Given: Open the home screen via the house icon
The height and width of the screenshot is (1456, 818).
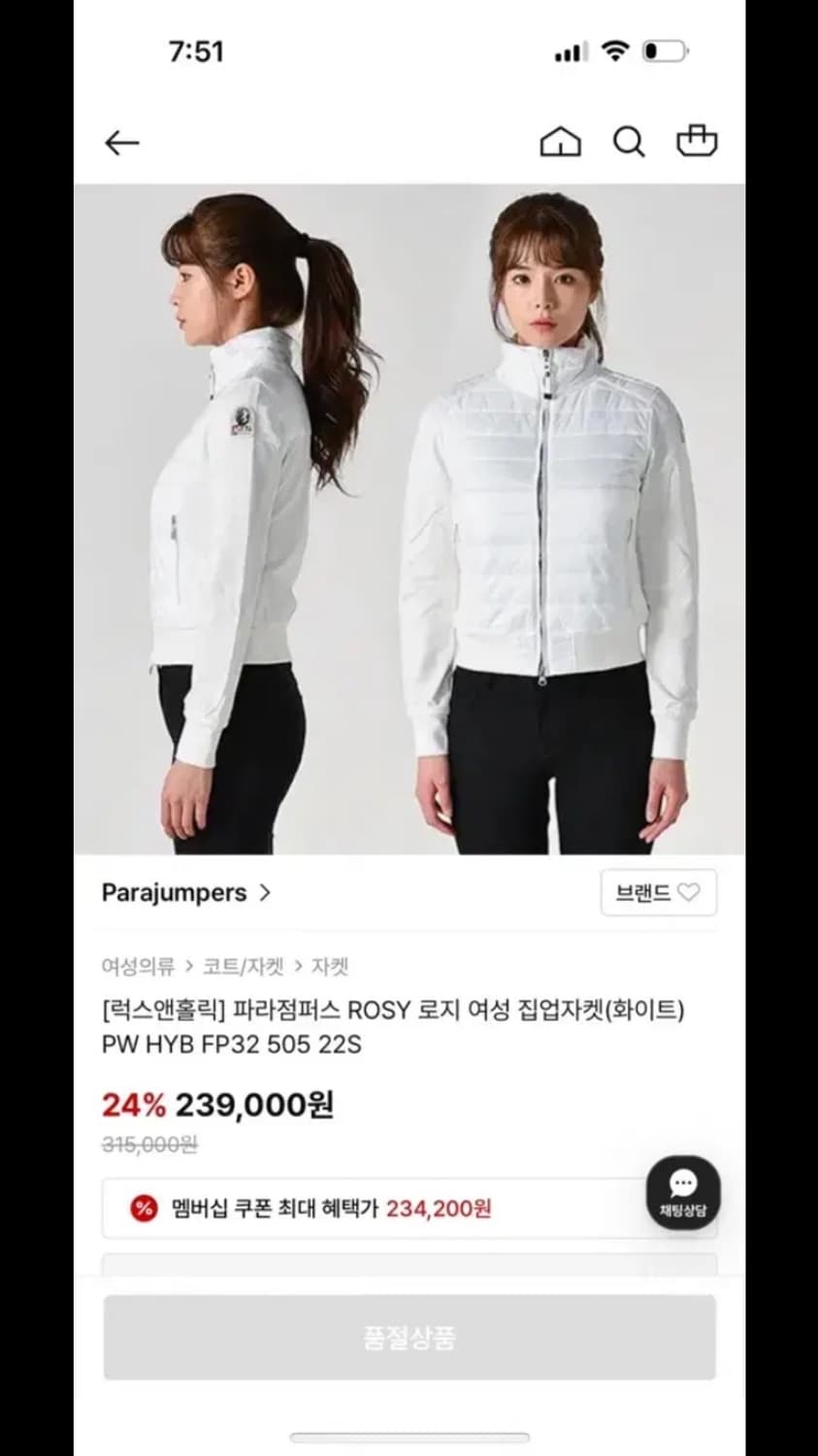Looking at the screenshot, I should coord(561,141).
